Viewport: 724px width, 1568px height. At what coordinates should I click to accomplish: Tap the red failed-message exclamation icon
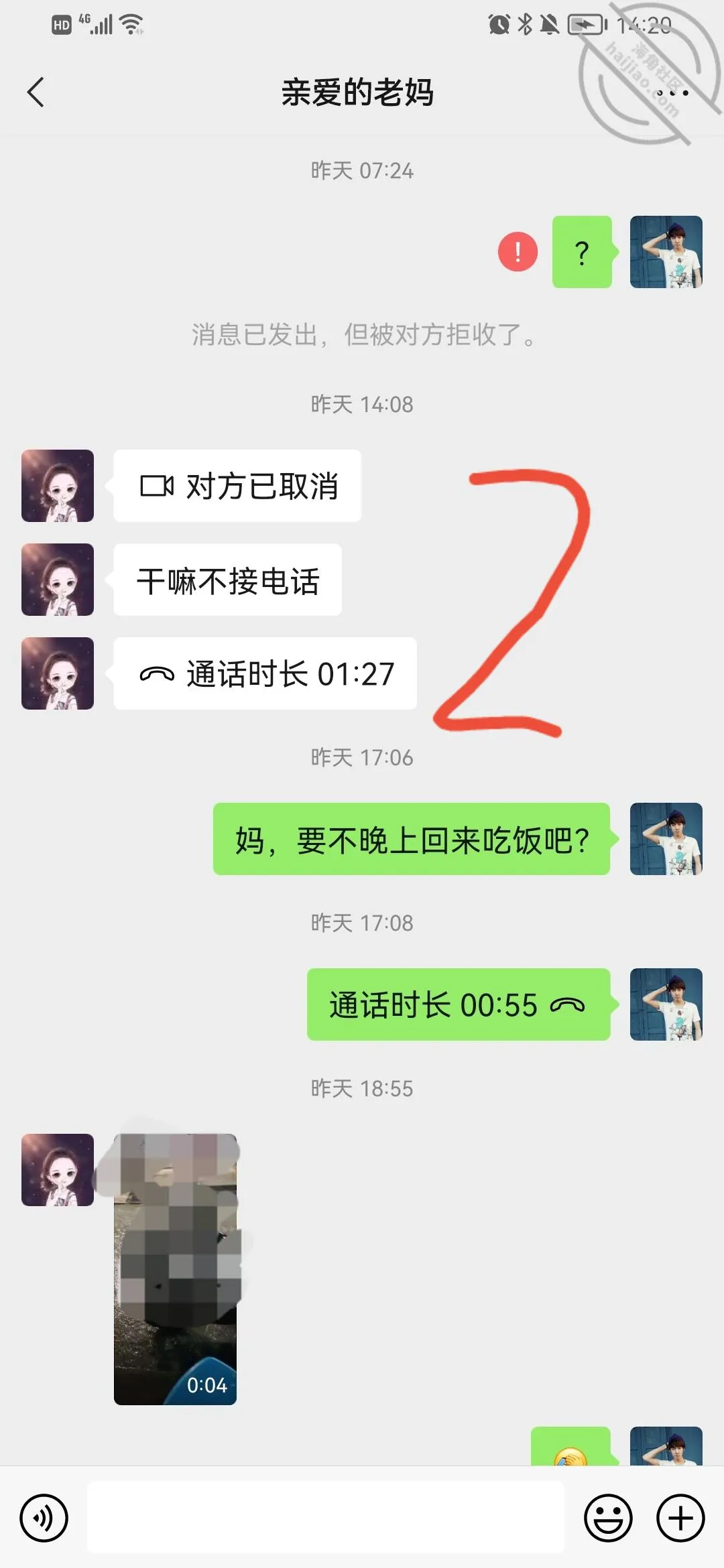pos(518,252)
